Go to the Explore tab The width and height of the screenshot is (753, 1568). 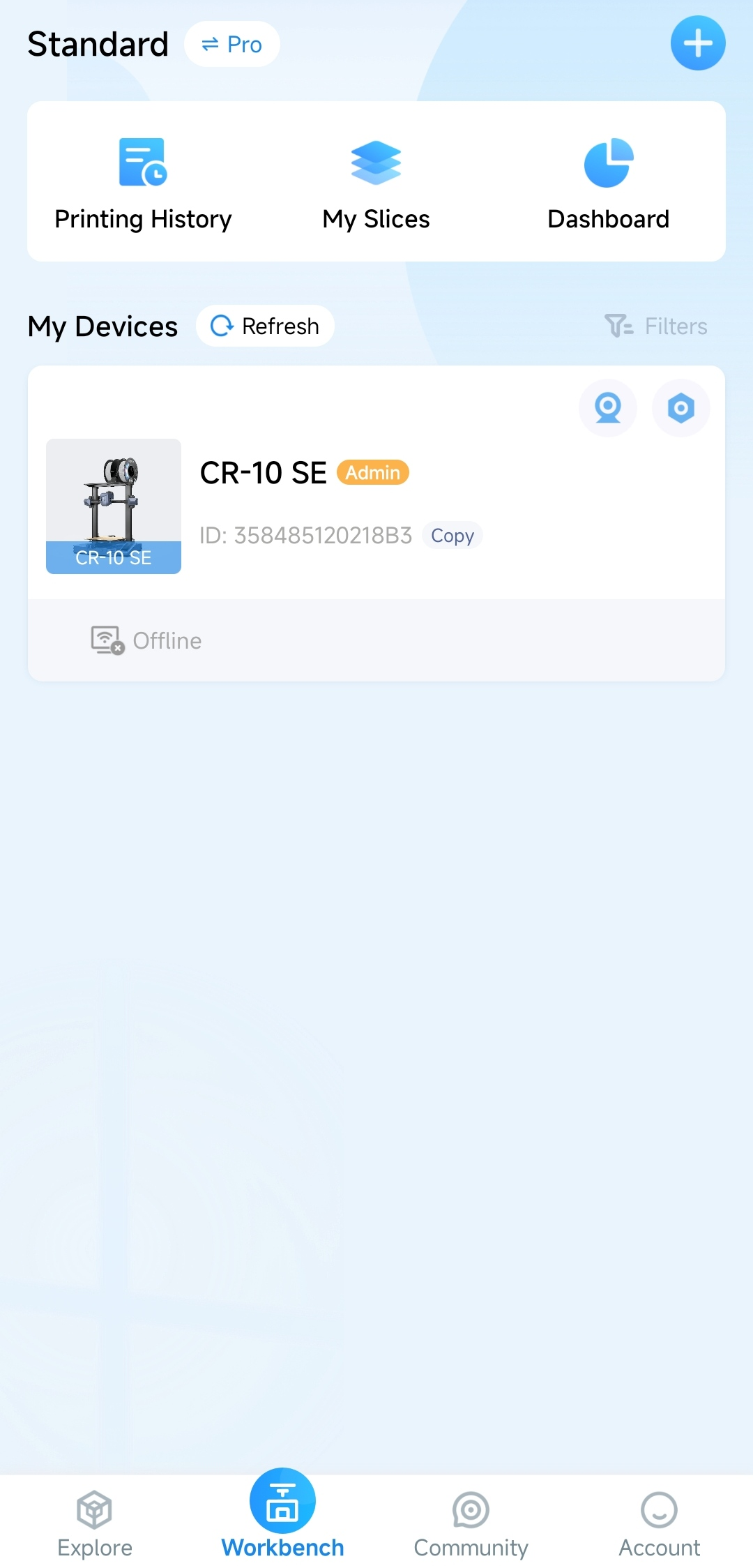(95, 1525)
